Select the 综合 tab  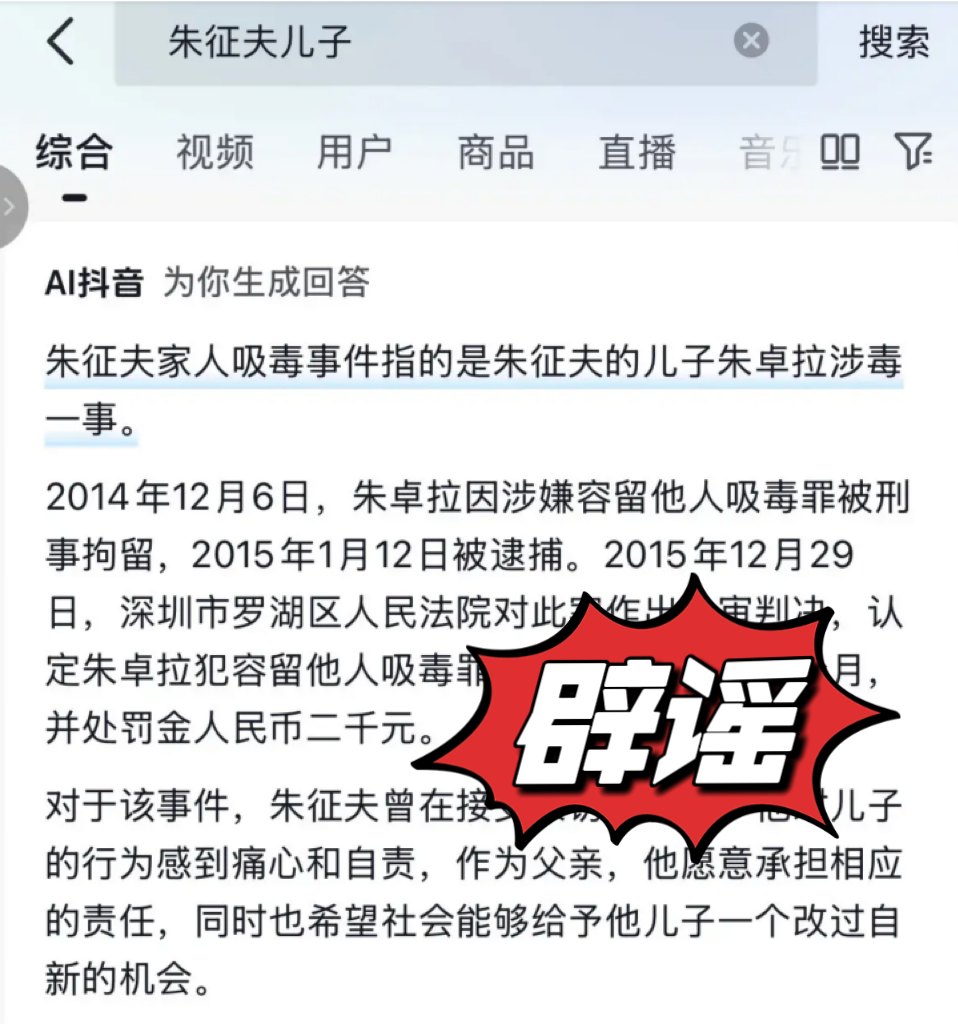point(74,153)
